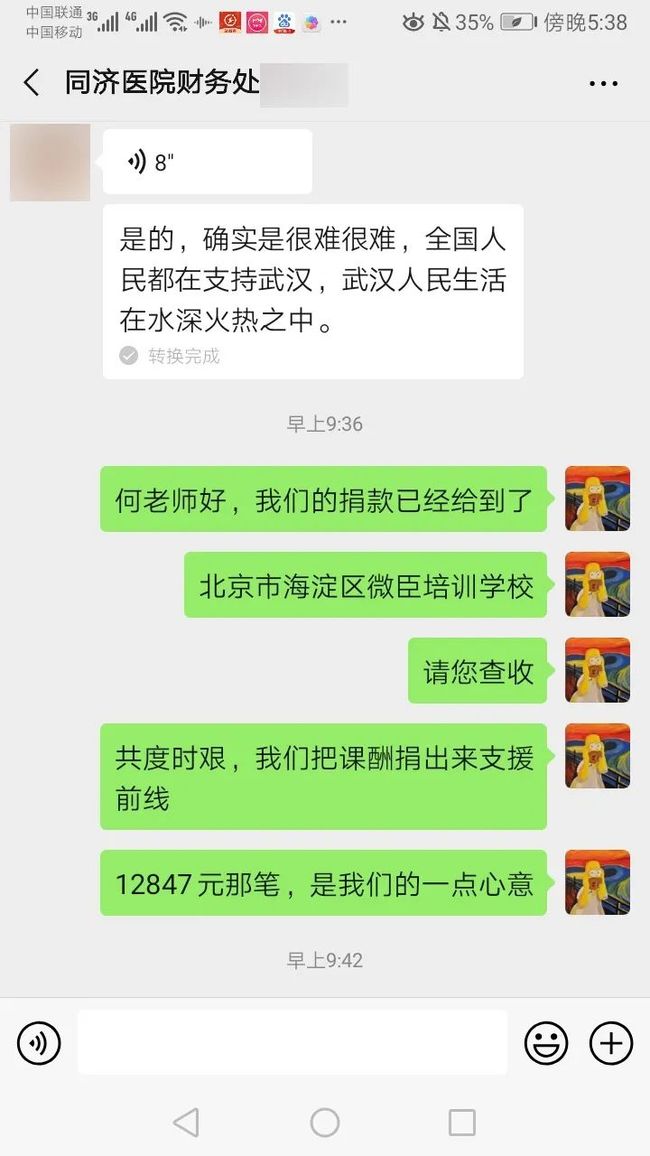
Task: Switch input to voice message mode
Action: tap(38, 1042)
